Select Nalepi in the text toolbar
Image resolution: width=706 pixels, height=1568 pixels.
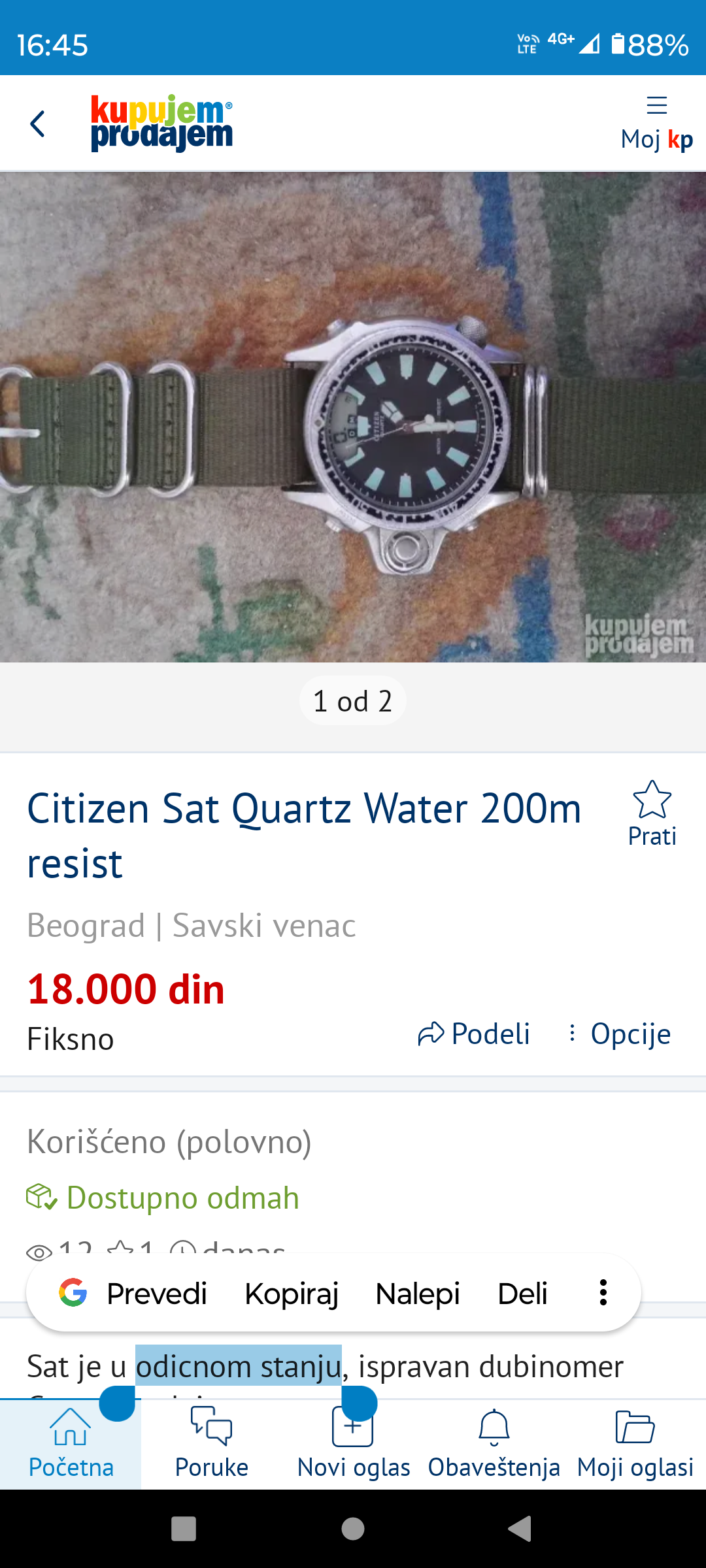(x=418, y=1294)
